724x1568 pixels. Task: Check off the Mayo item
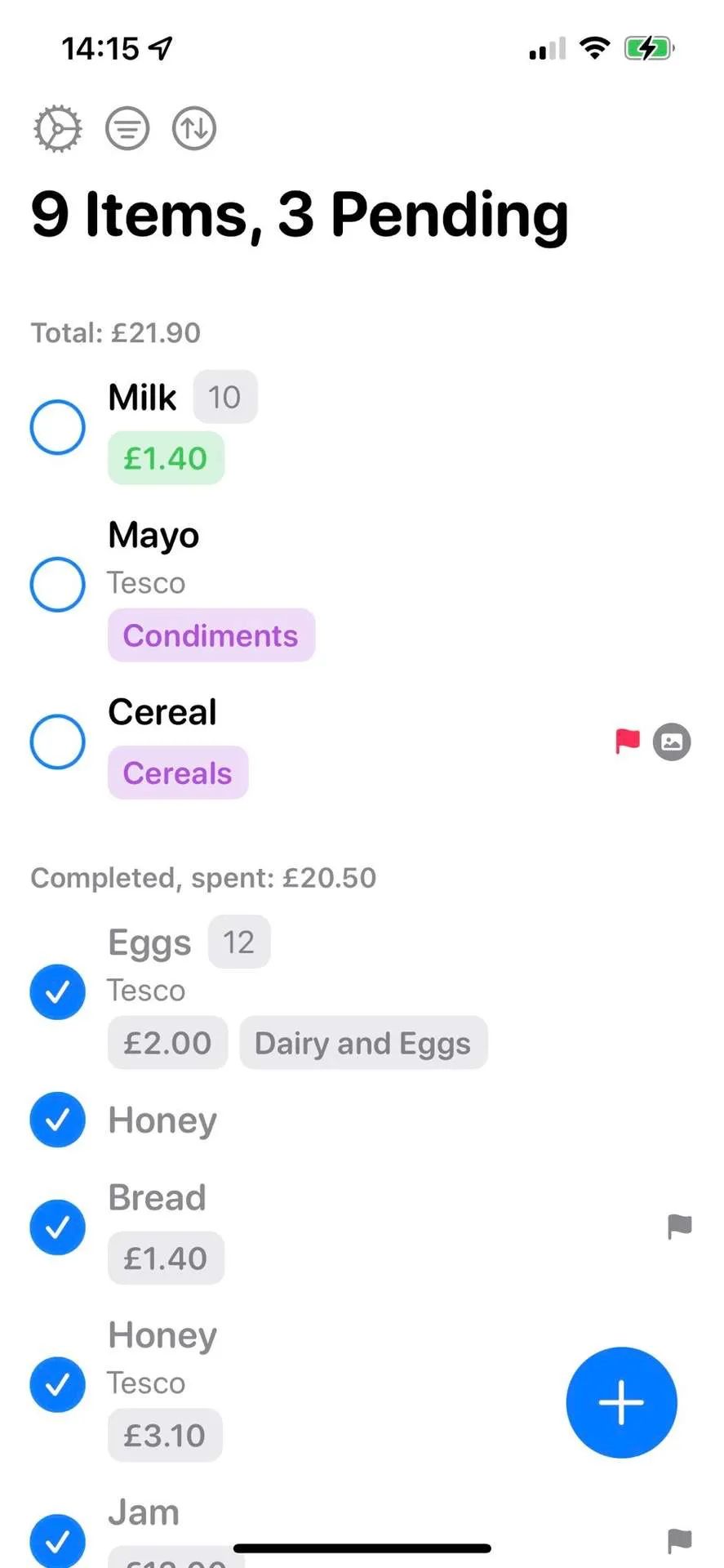(58, 584)
